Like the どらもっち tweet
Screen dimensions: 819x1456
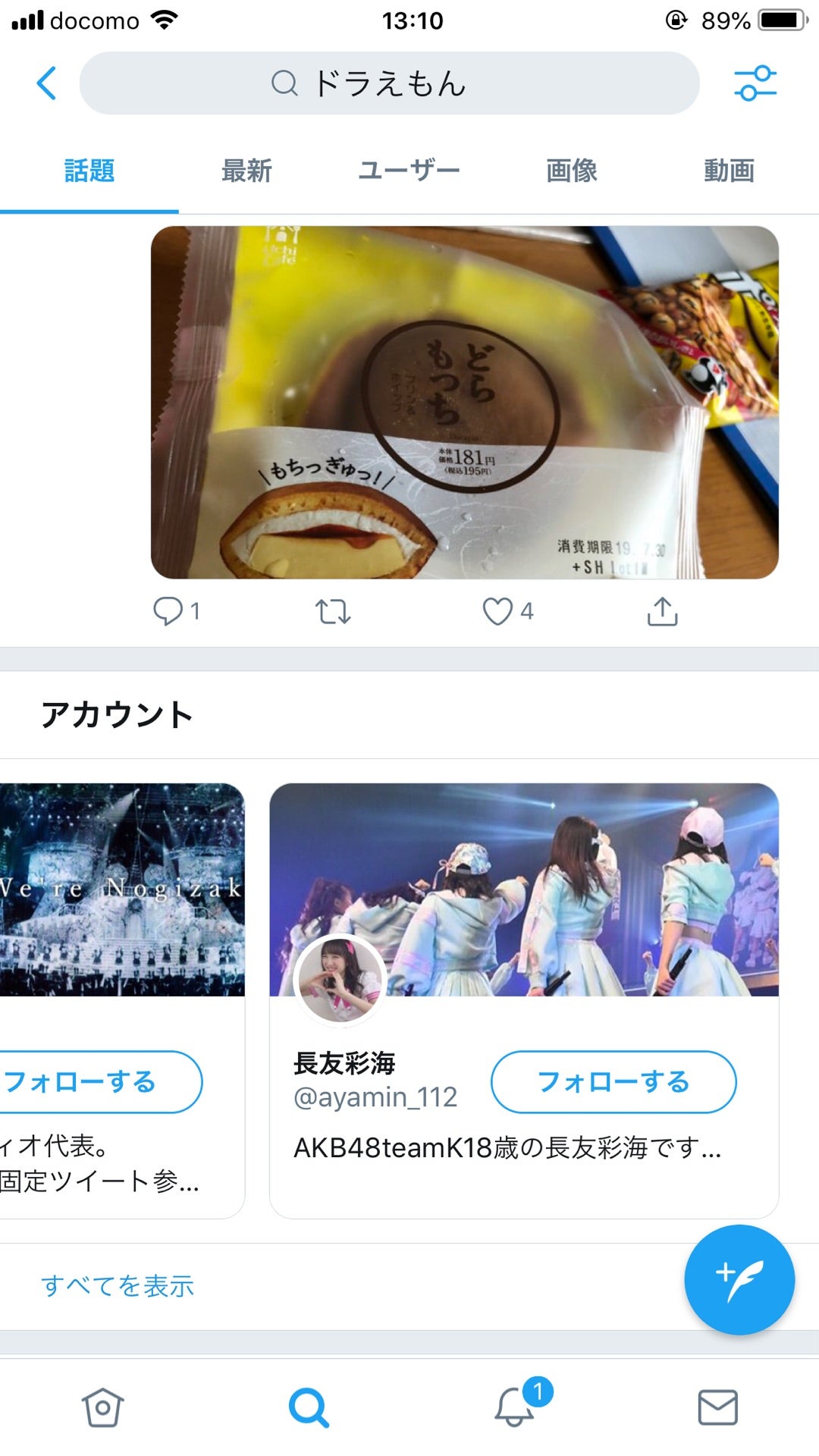(498, 611)
